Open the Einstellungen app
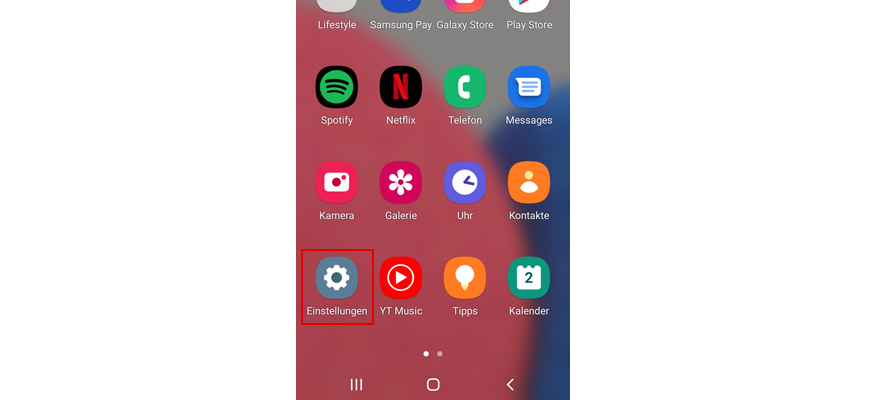Image resolution: width=879 pixels, height=400 pixels. point(337,278)
